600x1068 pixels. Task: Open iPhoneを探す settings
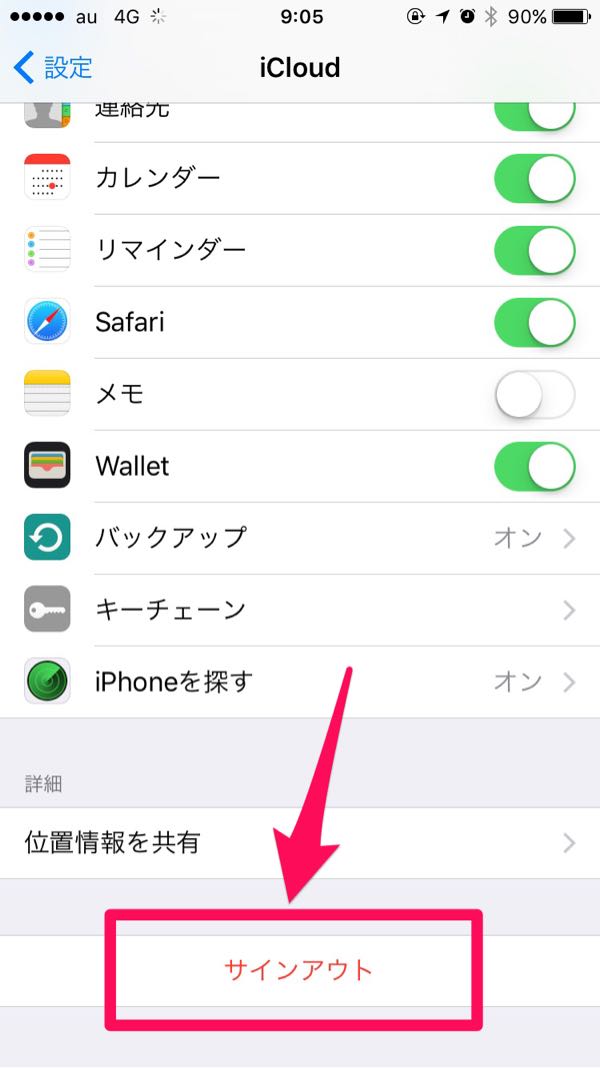click(300, 682)
